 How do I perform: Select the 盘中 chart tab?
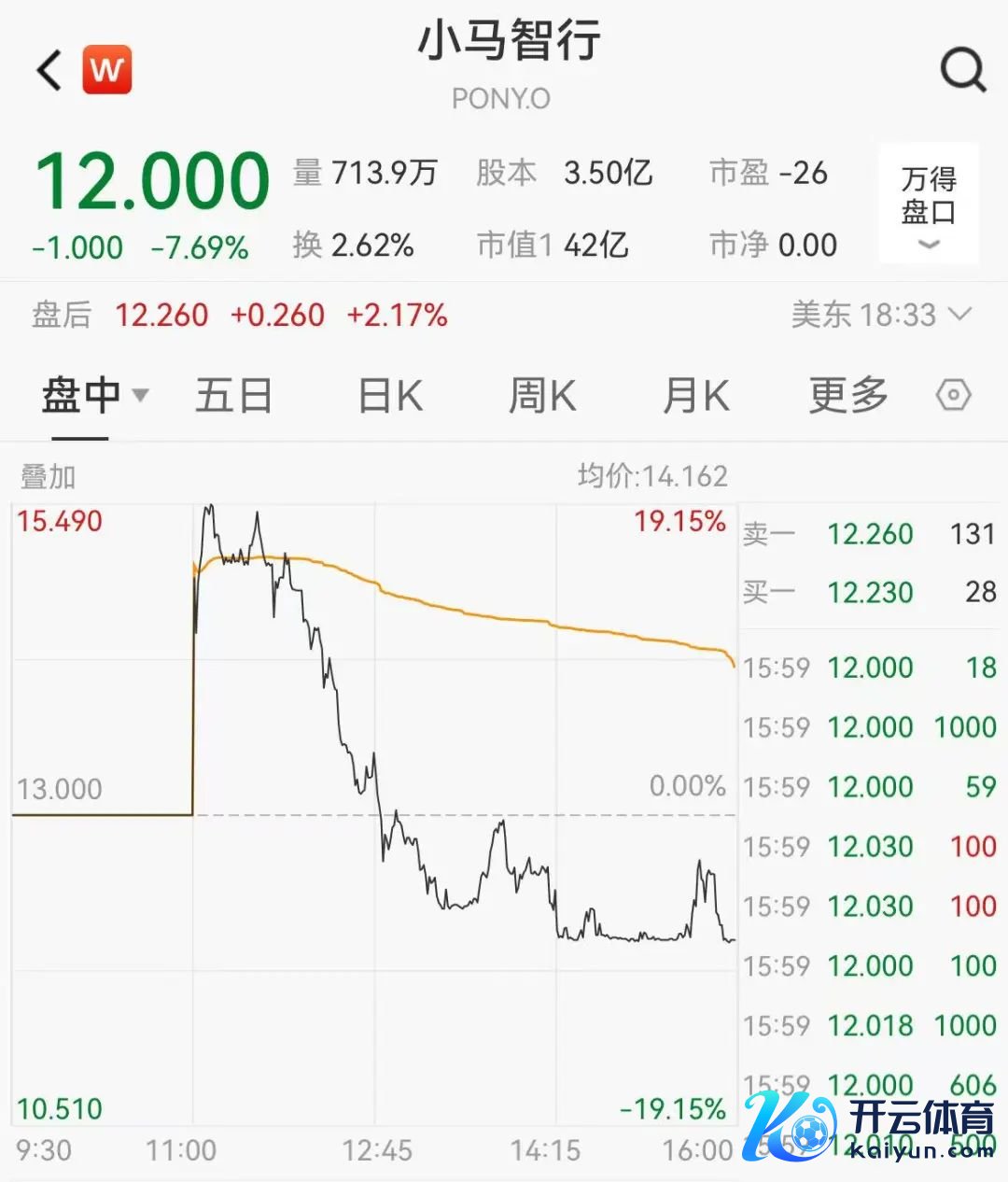point(93,395)
